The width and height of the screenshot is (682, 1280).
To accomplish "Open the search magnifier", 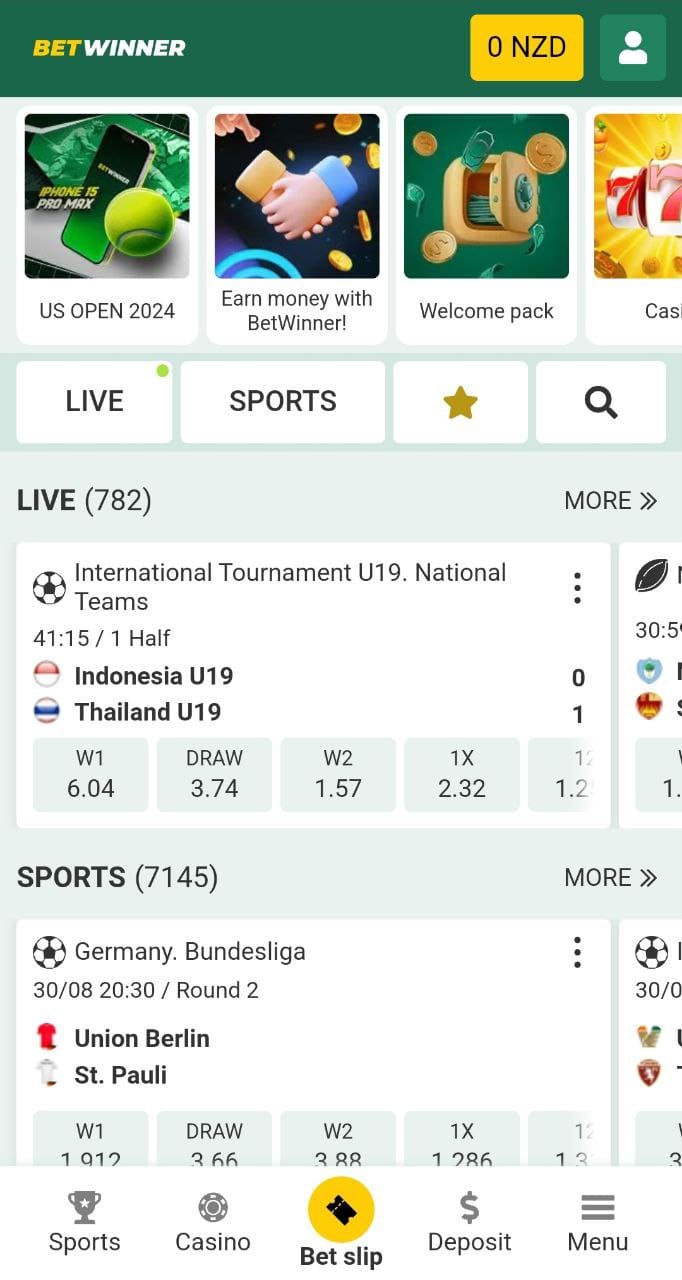I will tap(600, 402).
